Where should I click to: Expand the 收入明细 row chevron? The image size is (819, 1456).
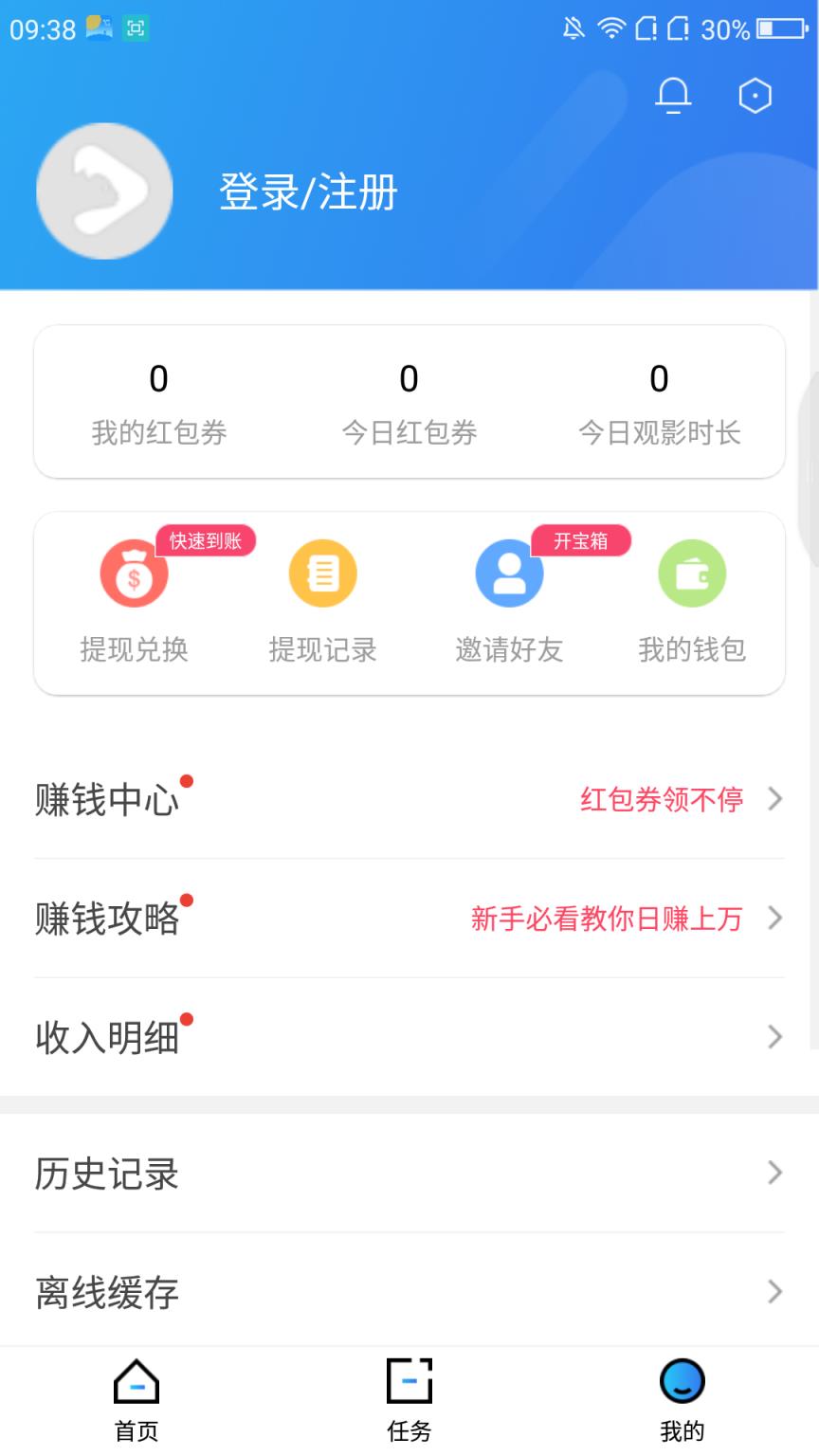click(x=775, y=1037)
